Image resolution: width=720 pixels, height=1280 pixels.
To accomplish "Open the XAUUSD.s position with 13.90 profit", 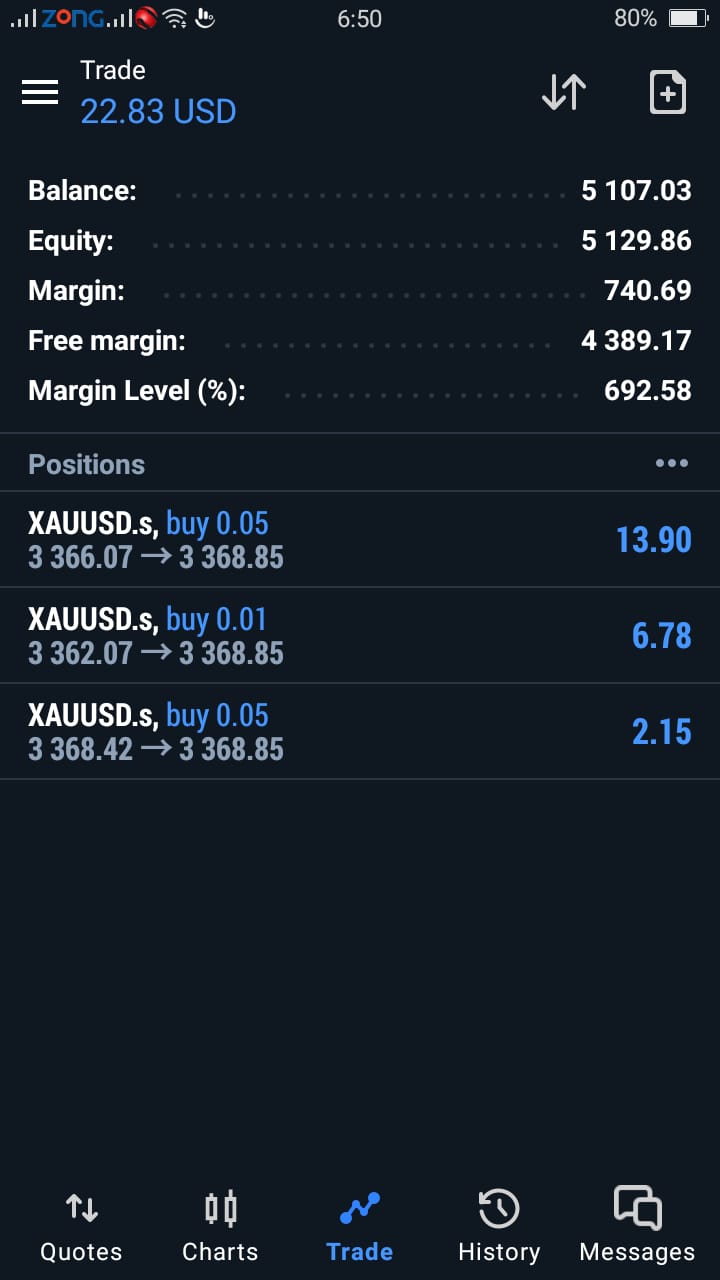I will point(360,539).
